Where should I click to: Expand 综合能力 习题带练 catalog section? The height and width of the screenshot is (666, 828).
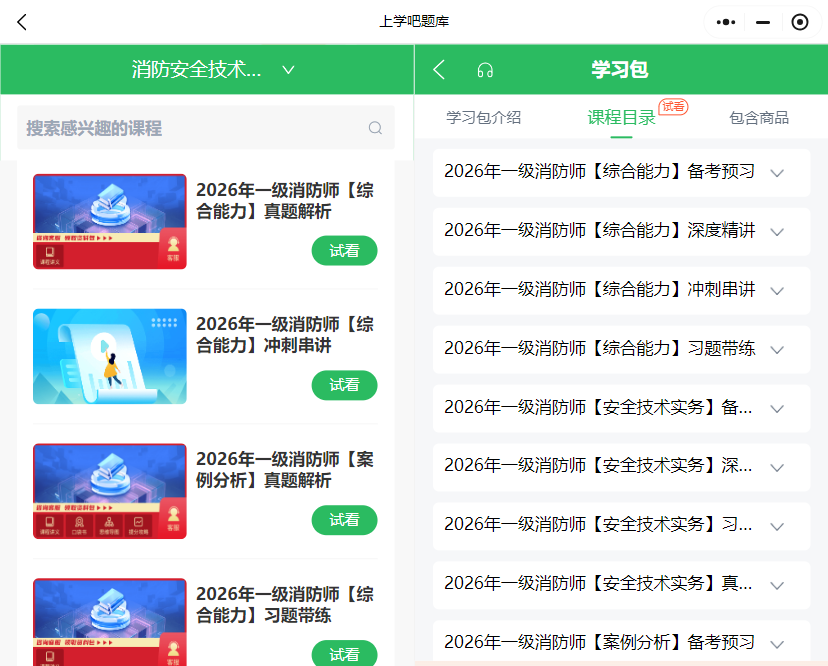click(x=622, y=350)
